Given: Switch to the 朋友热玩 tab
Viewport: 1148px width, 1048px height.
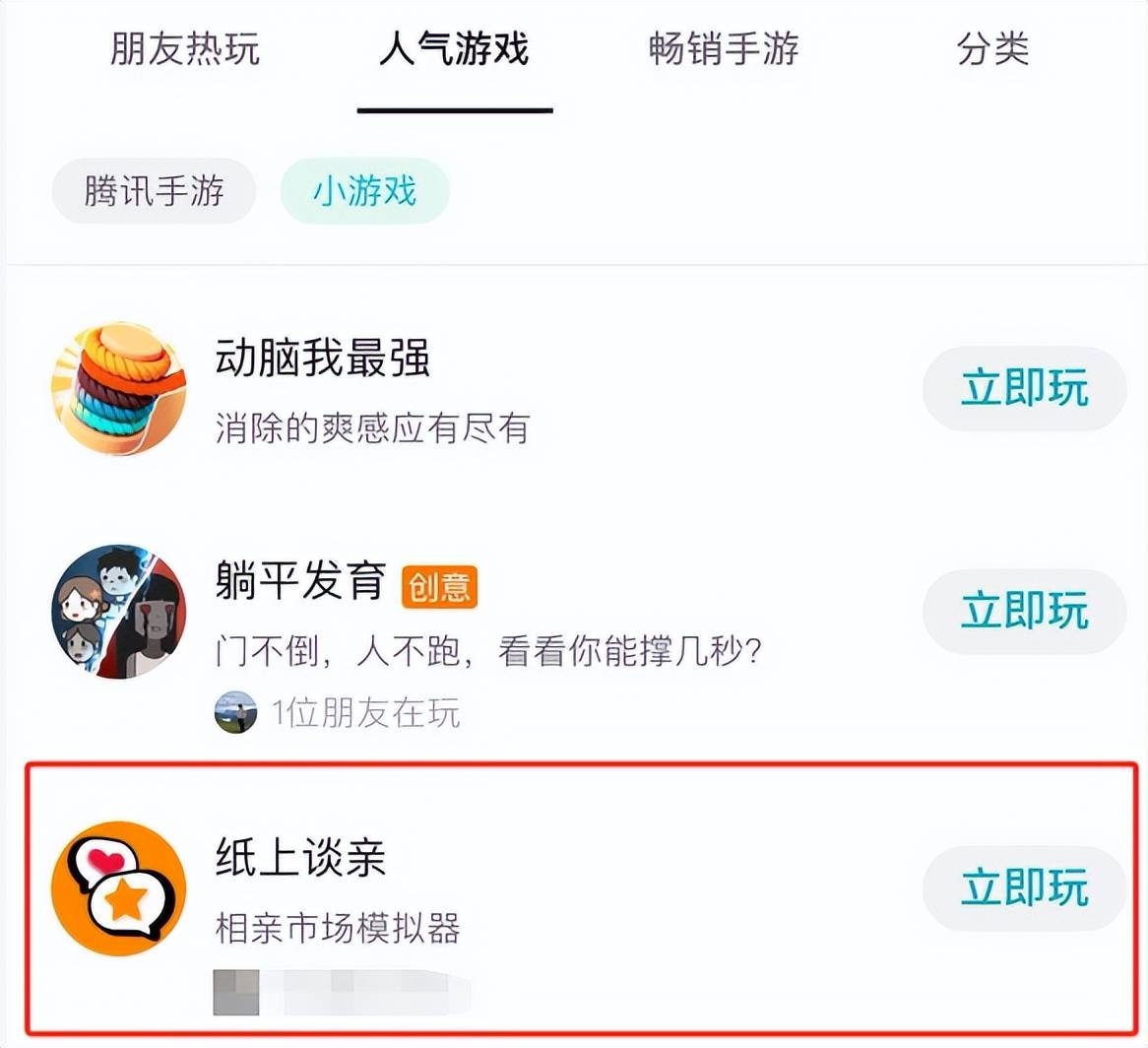Looking at the screenshot, I should coord(185,49).
